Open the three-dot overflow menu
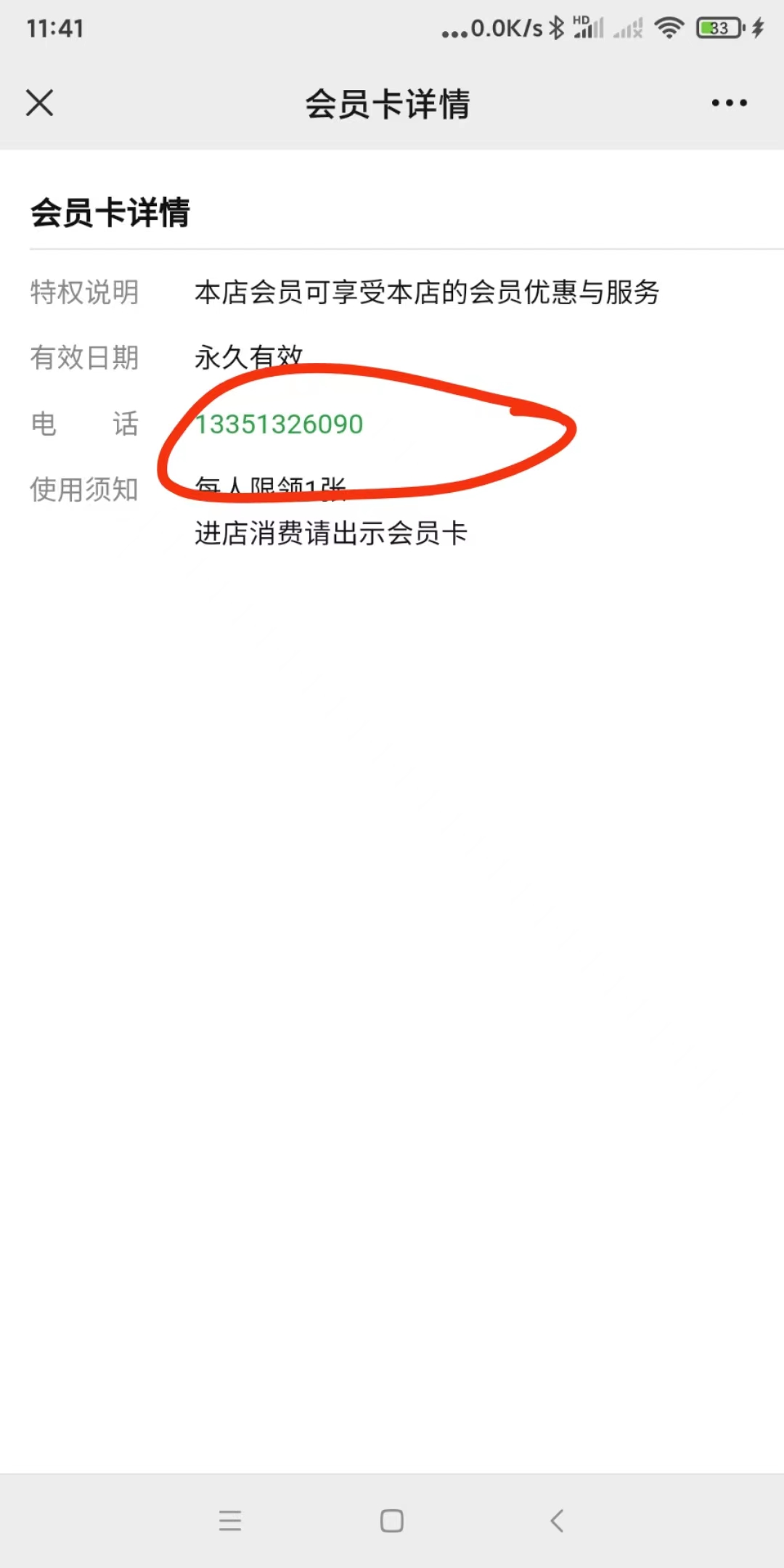Screen dimensions: 784x1568 729,103
